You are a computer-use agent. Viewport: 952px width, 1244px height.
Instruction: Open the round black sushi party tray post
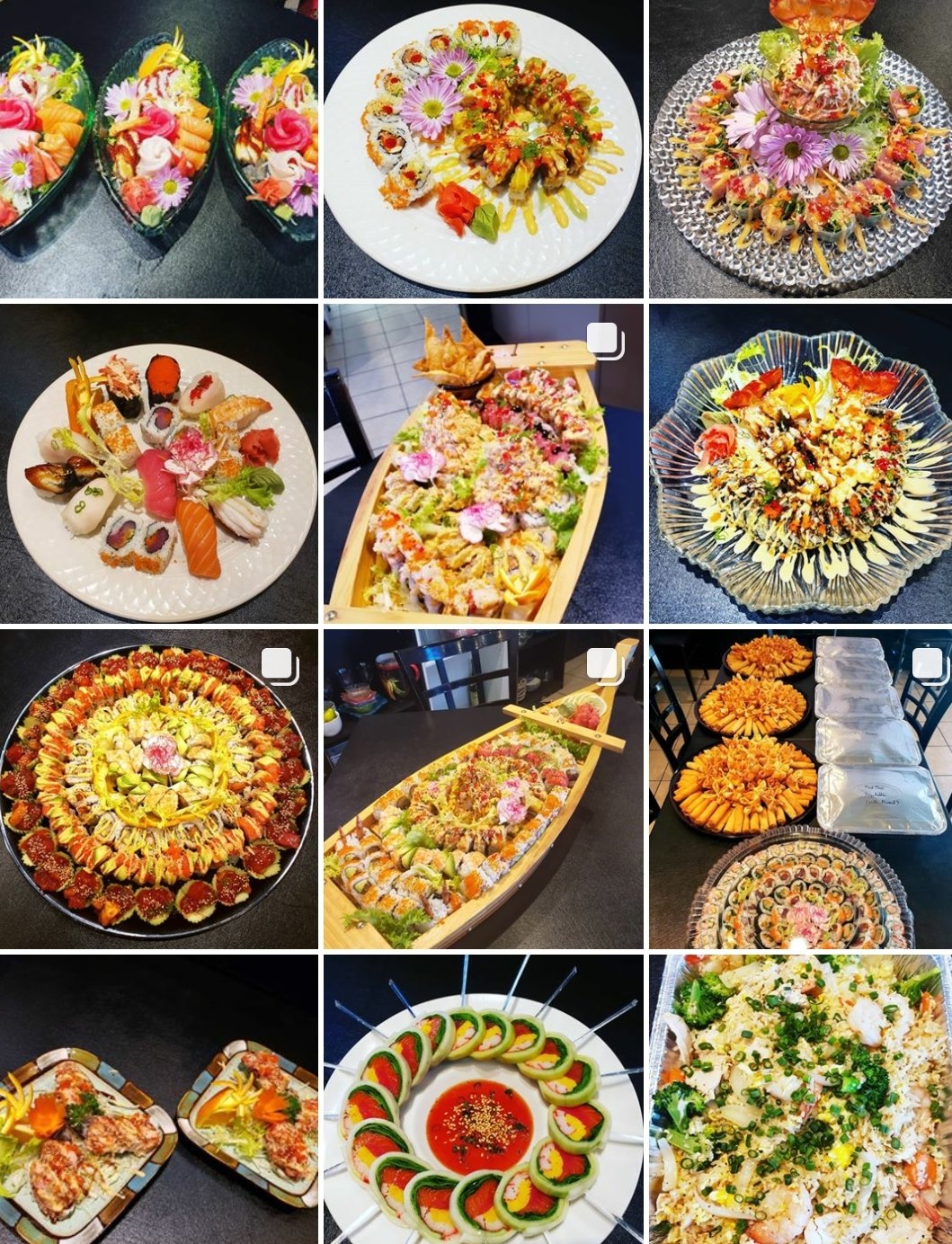158,788
